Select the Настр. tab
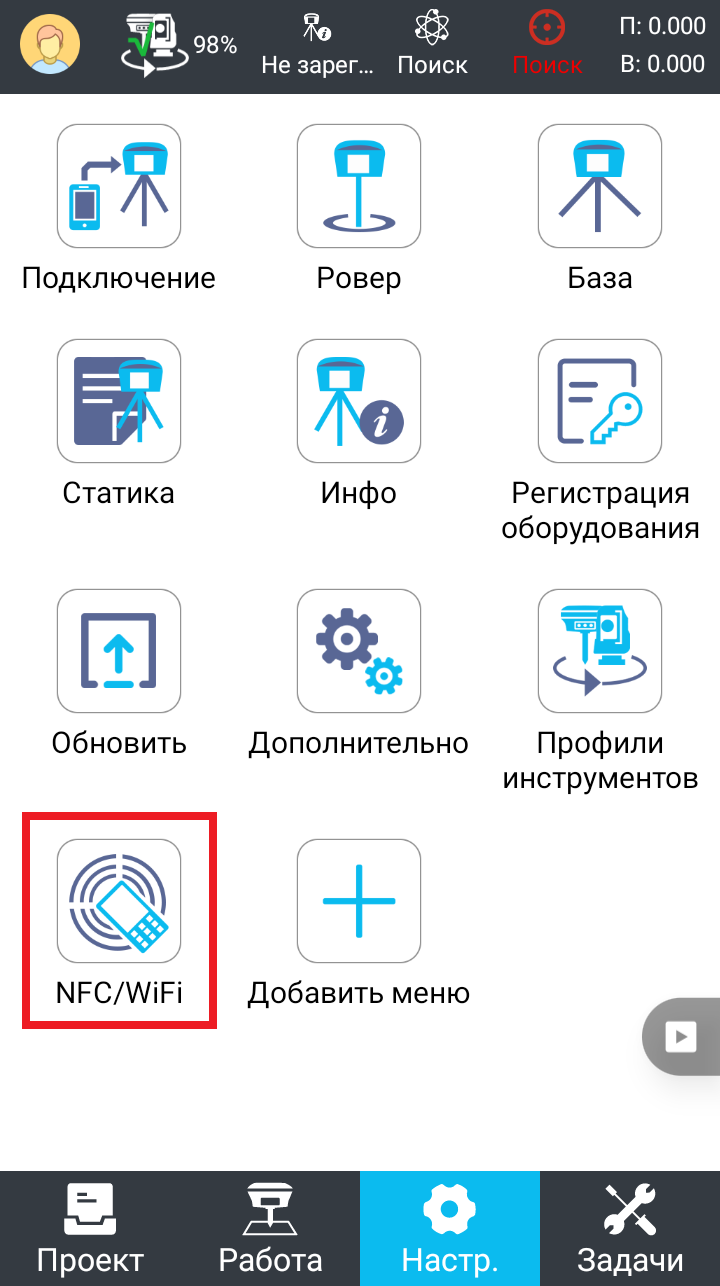This screenshot has width=720, height=1286. (x=450, y=1229)
